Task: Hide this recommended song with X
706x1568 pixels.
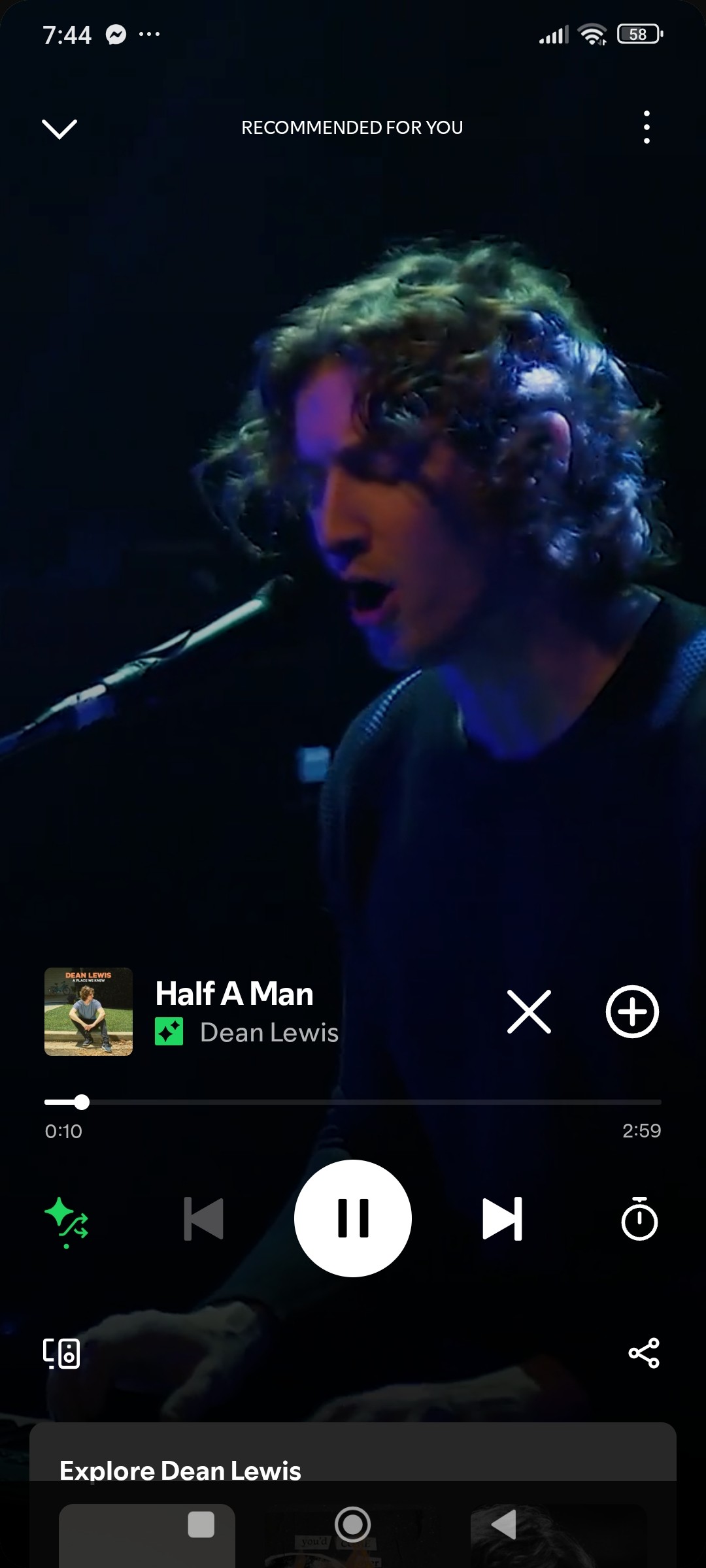Action: click(x=529, y=1011)
